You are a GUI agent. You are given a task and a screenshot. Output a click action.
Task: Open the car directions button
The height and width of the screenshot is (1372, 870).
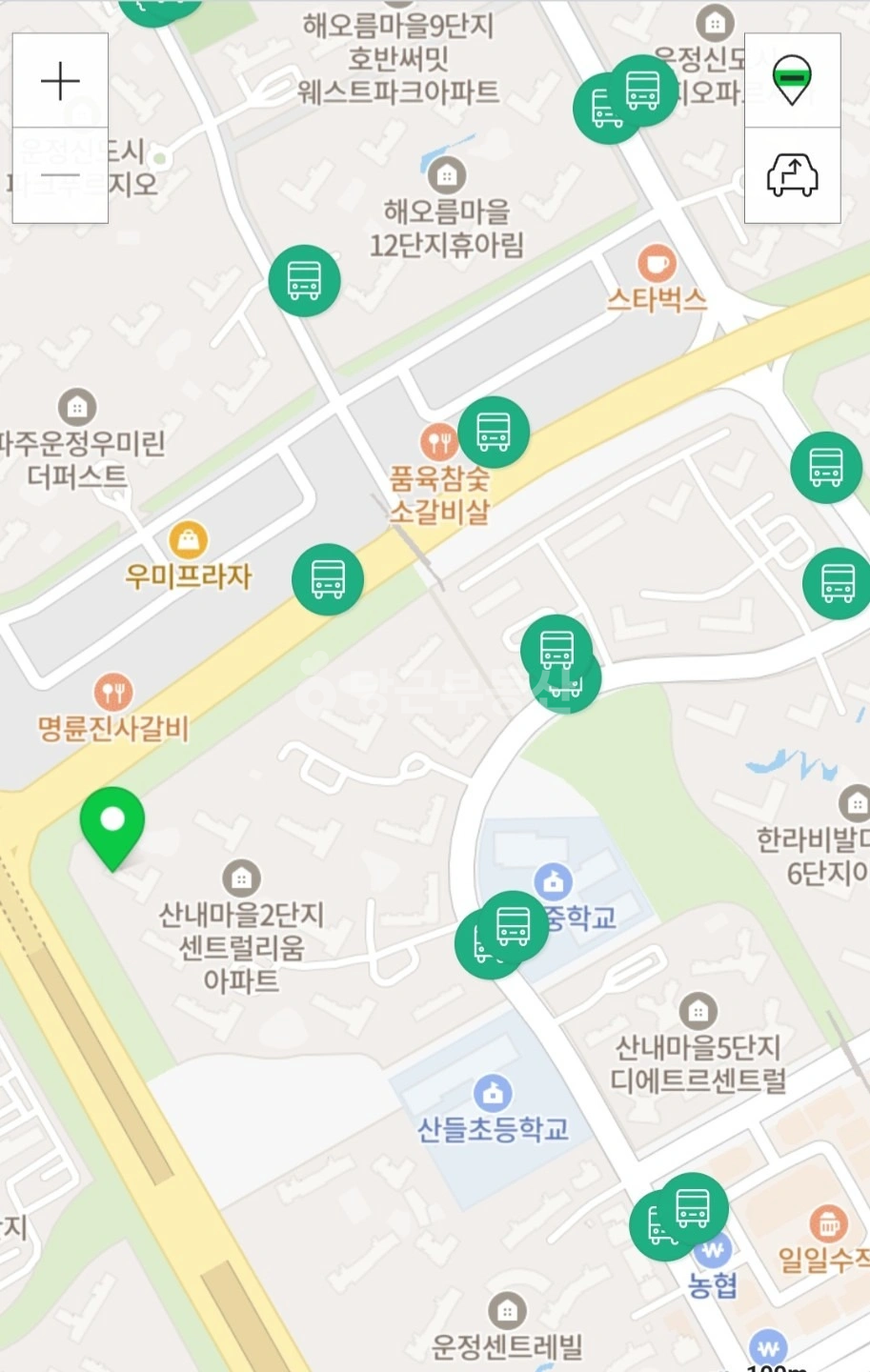pos(792,175)
